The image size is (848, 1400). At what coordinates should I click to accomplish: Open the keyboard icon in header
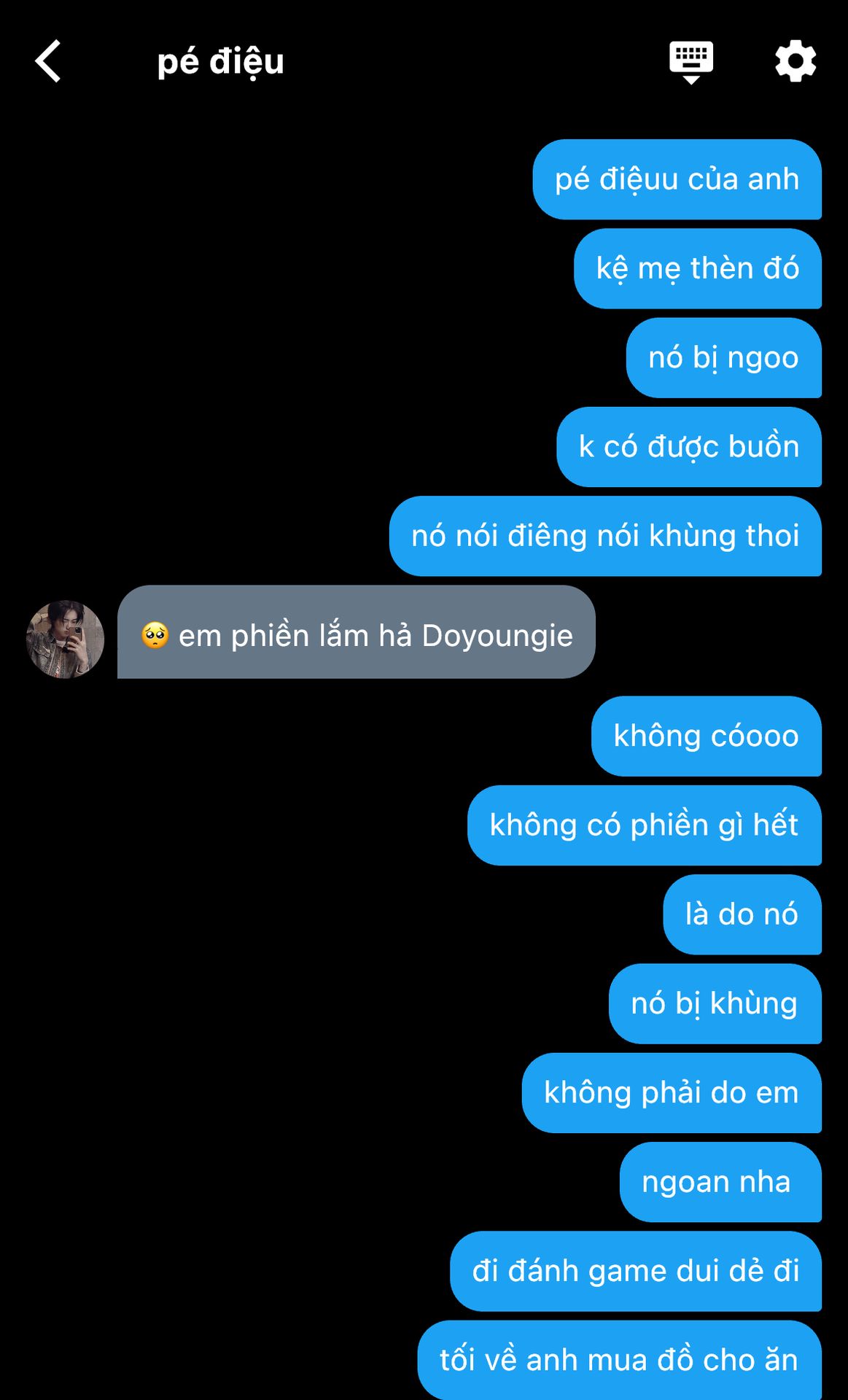pyautogui.click(x=691, y=61)
